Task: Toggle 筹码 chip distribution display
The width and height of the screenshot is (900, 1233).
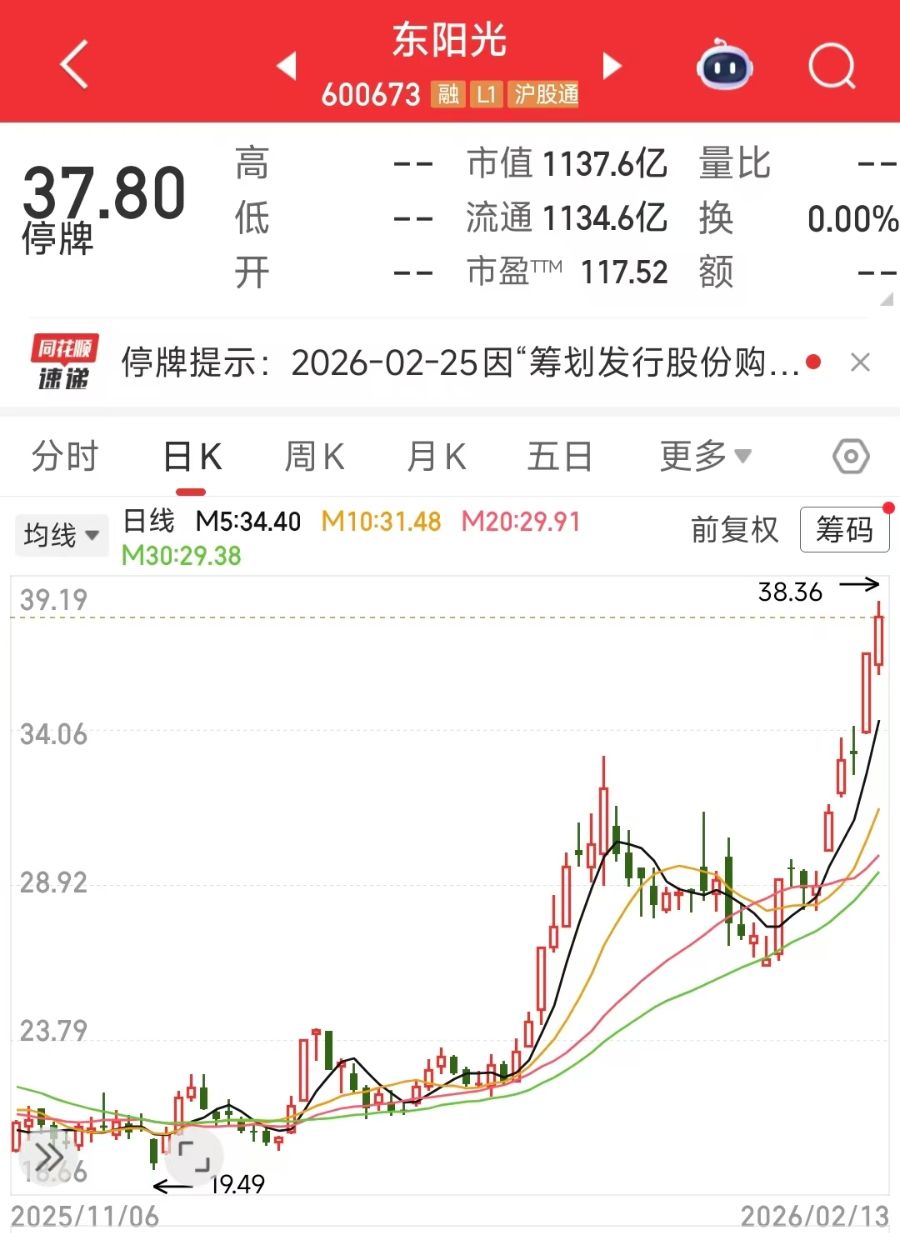Action: (845, 531)
